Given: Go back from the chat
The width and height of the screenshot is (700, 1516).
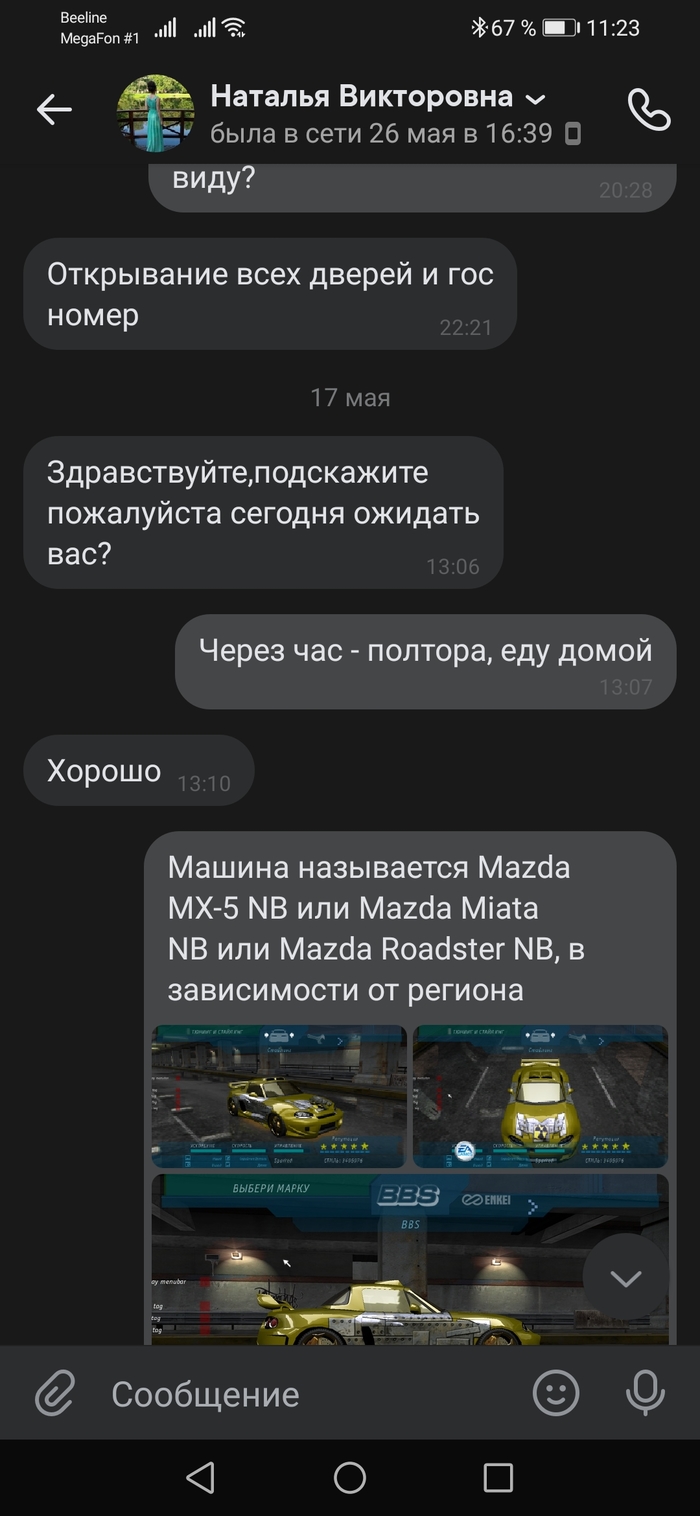Looking at the screenshot, I should click(x=54, y=110).
